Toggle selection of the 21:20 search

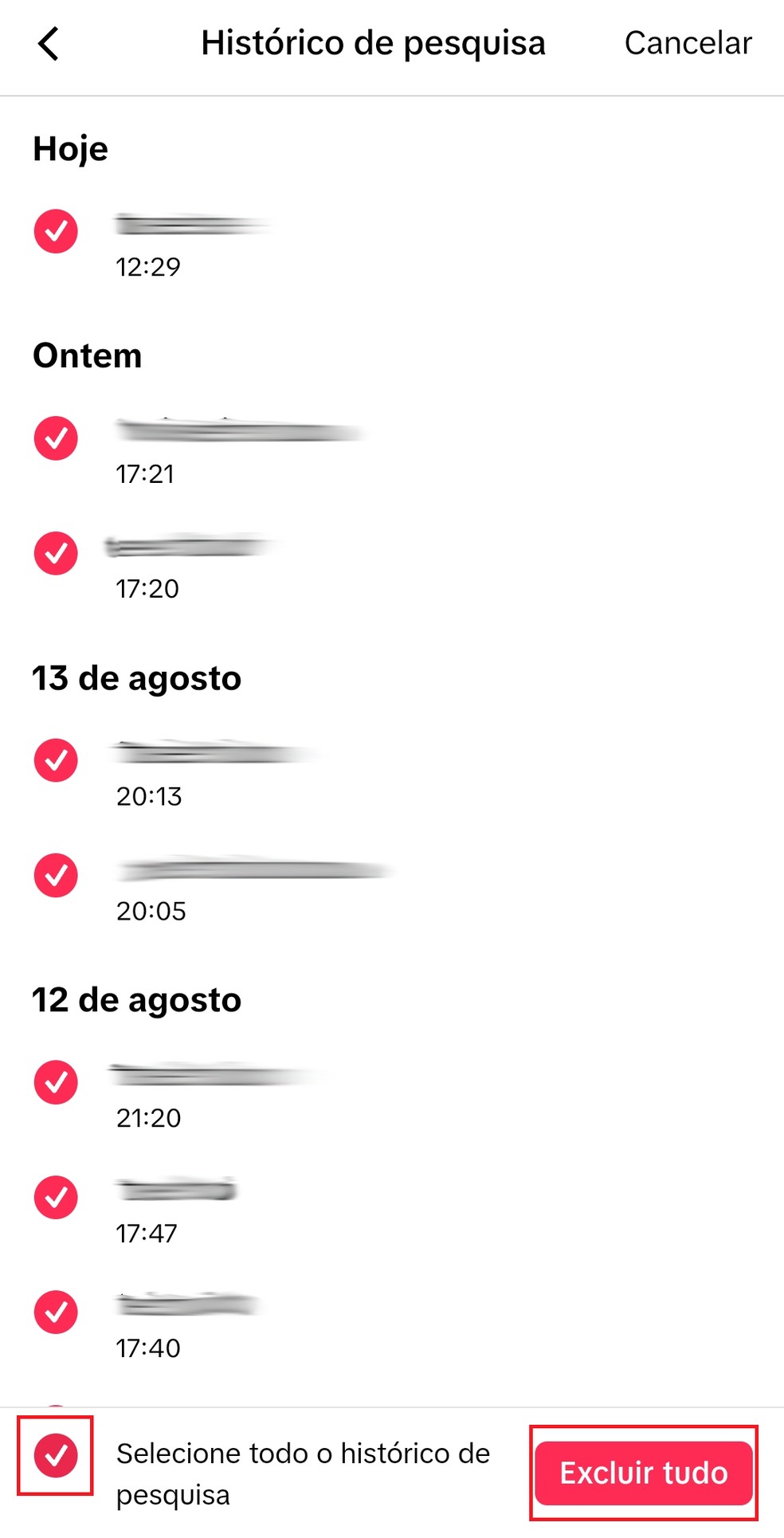pos(55,1082)
